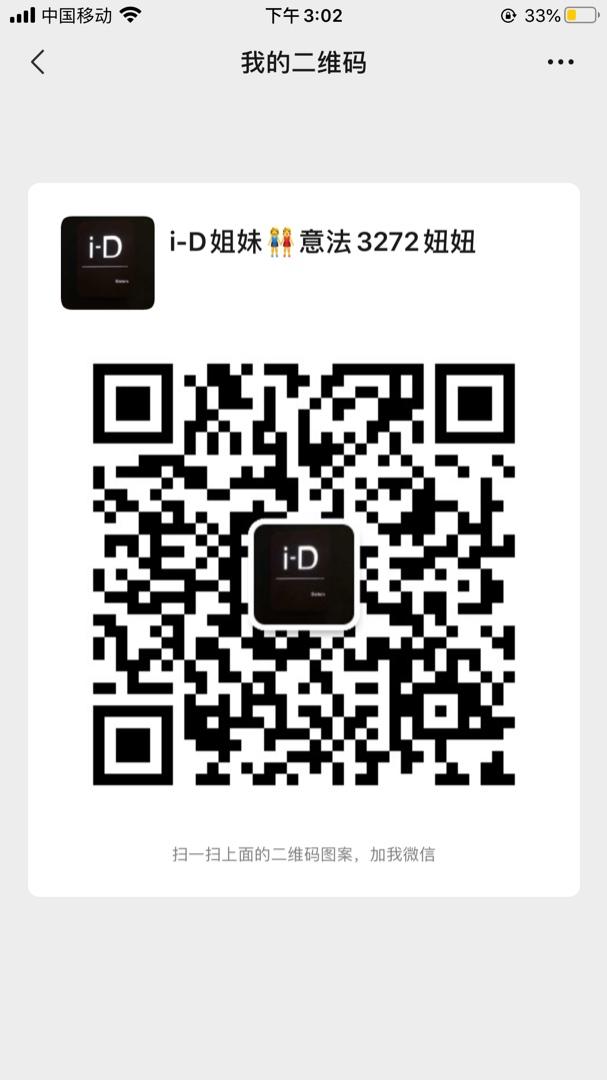
Task: Open the three-dot more options menu
Action: 560,62
